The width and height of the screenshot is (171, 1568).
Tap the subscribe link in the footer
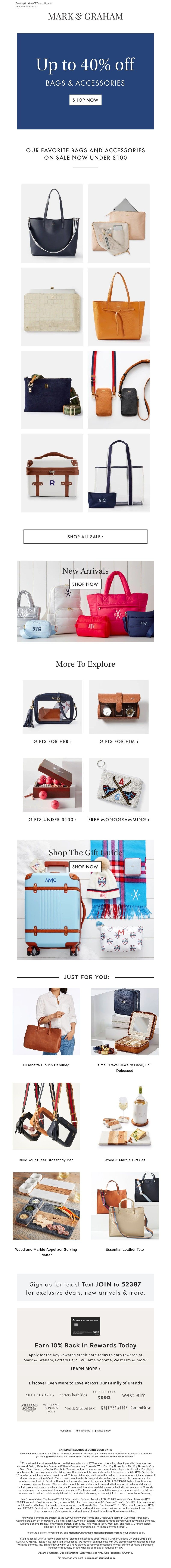pos(66,1430)
